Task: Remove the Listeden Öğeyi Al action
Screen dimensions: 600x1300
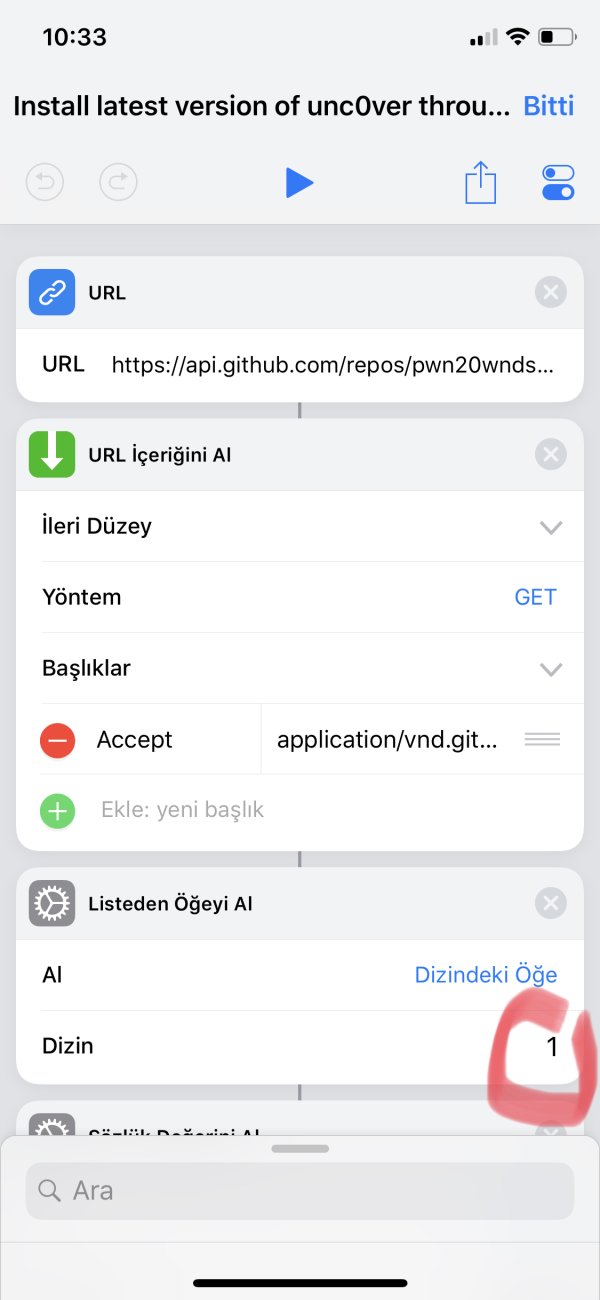Action: [550, 904]
